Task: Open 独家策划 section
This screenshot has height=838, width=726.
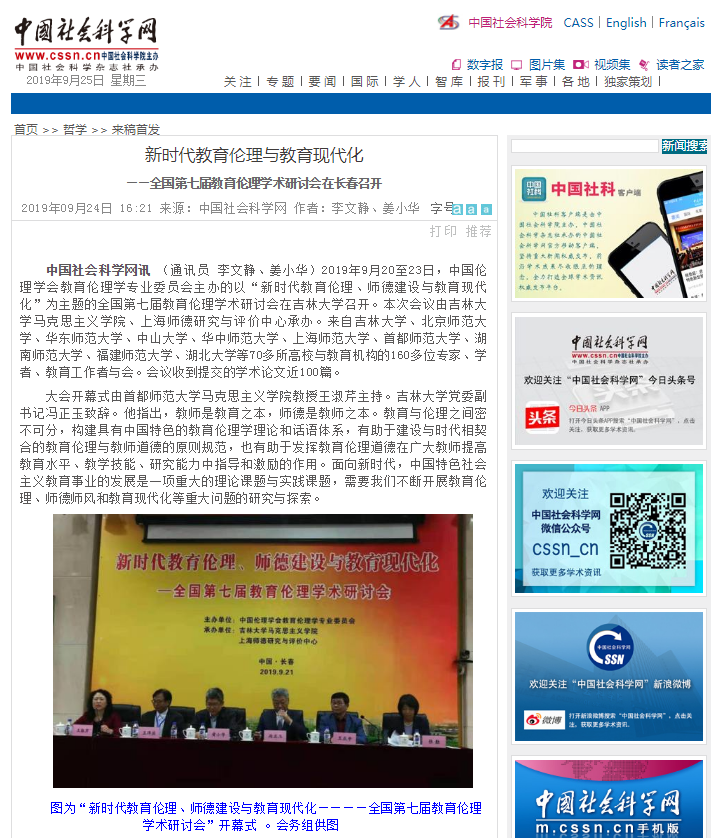Action: tap(628, 82)
